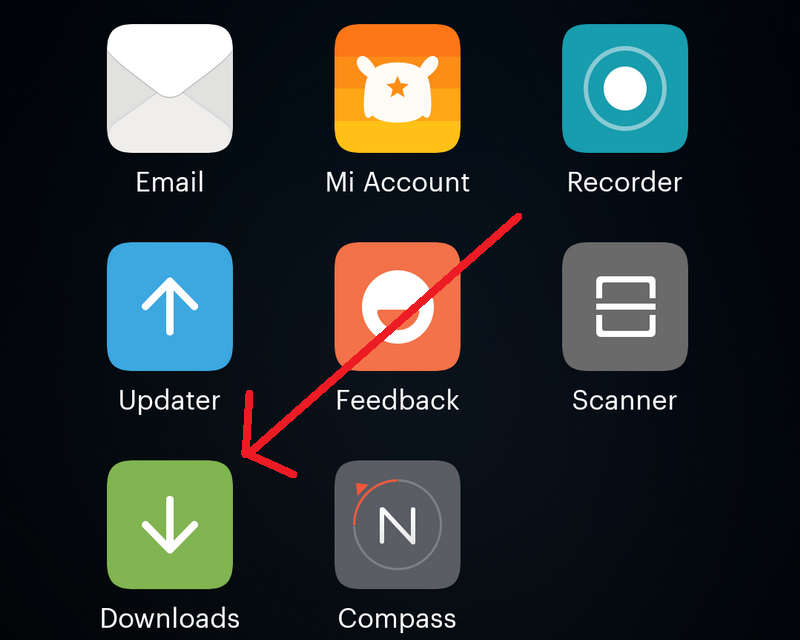
Task: Launch the Scanner app
Action: pos(625,306)
